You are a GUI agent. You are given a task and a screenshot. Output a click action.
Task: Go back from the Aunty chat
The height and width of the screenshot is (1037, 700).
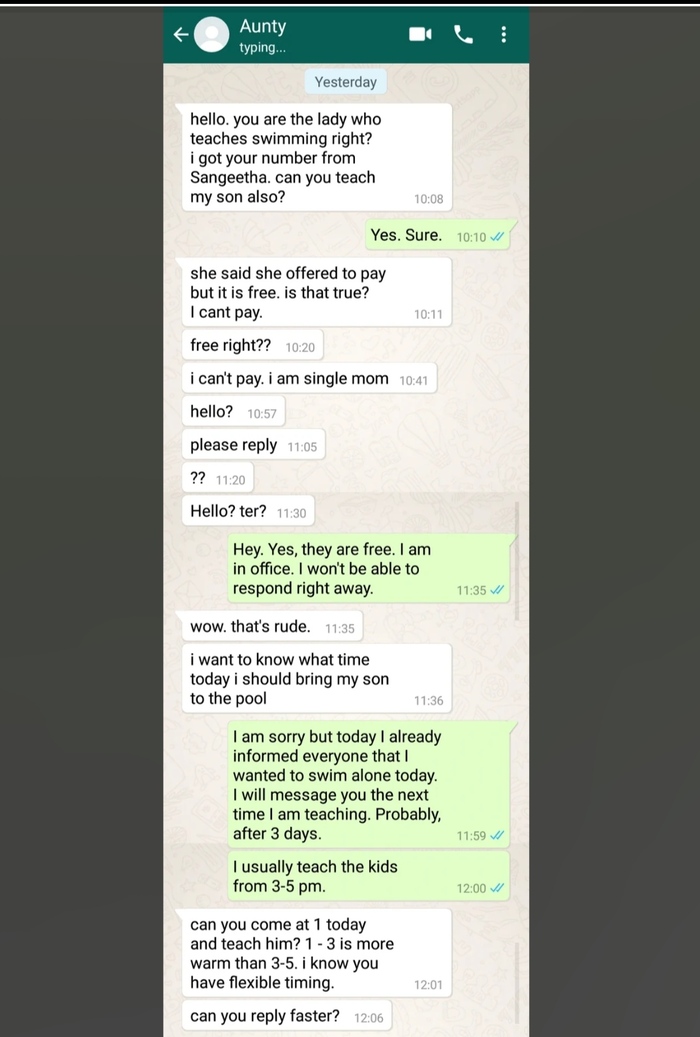(180, 35)
